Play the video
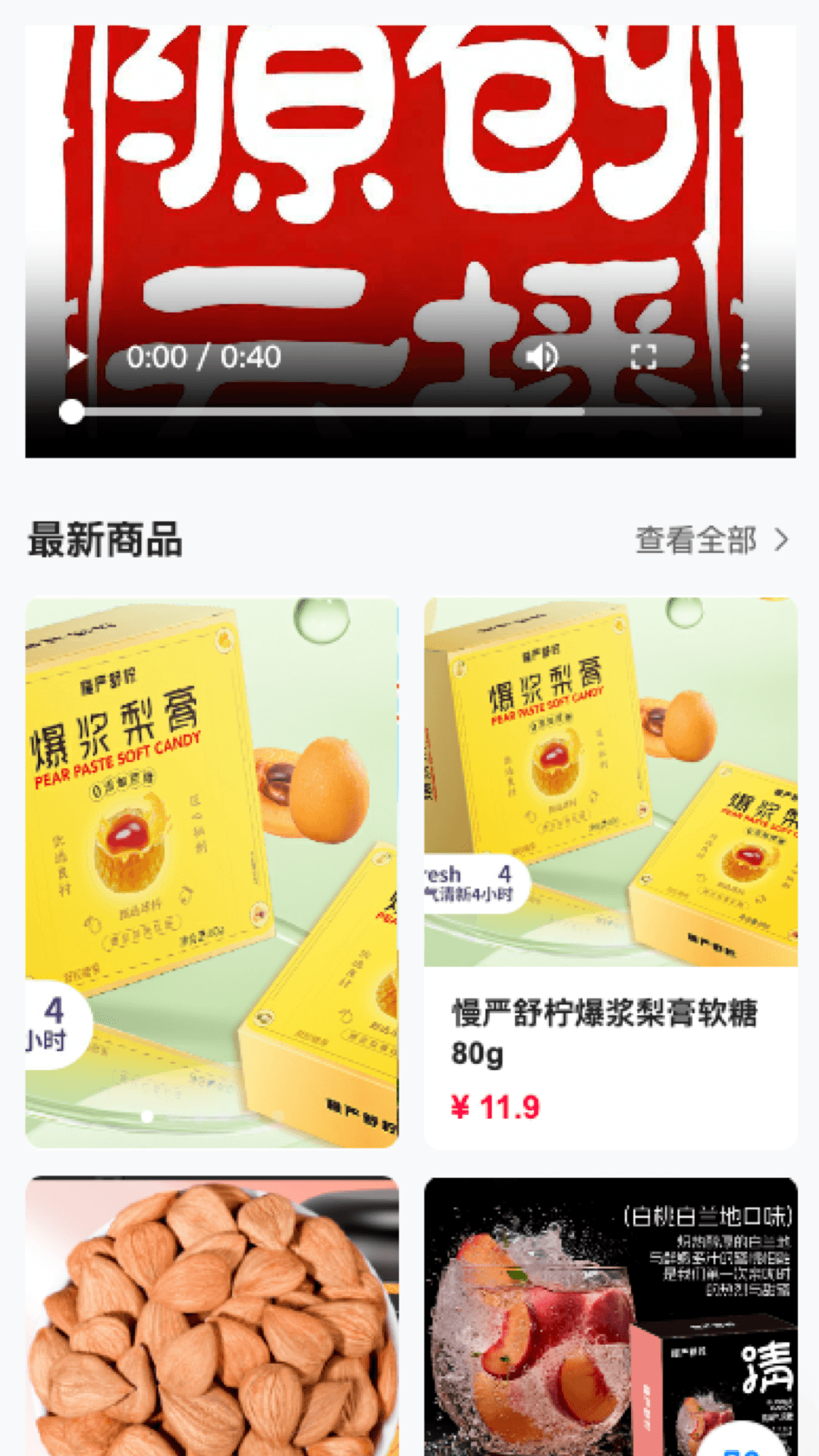 coord(76,356)
